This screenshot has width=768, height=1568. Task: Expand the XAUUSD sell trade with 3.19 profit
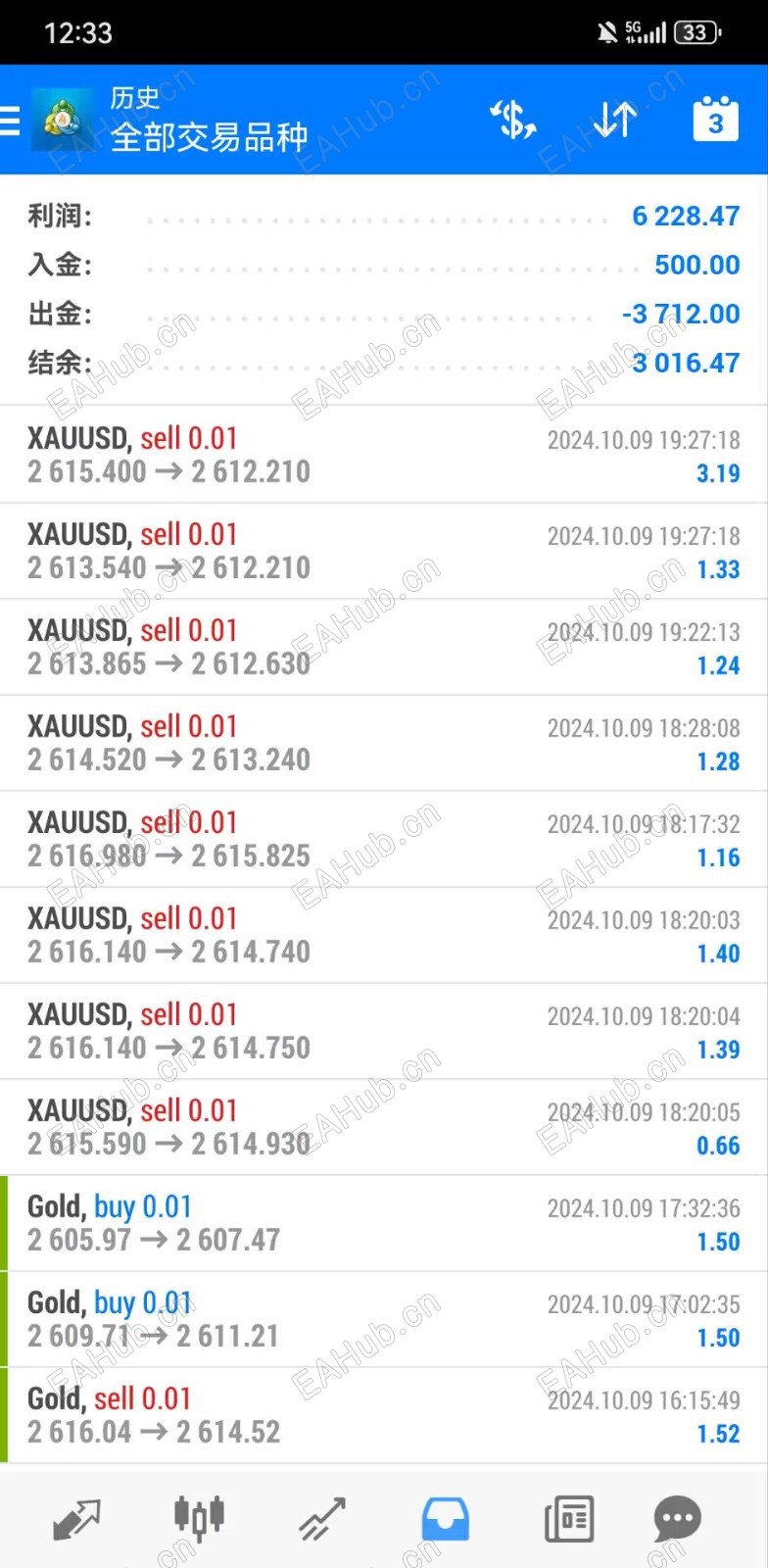tap(384, 455)
